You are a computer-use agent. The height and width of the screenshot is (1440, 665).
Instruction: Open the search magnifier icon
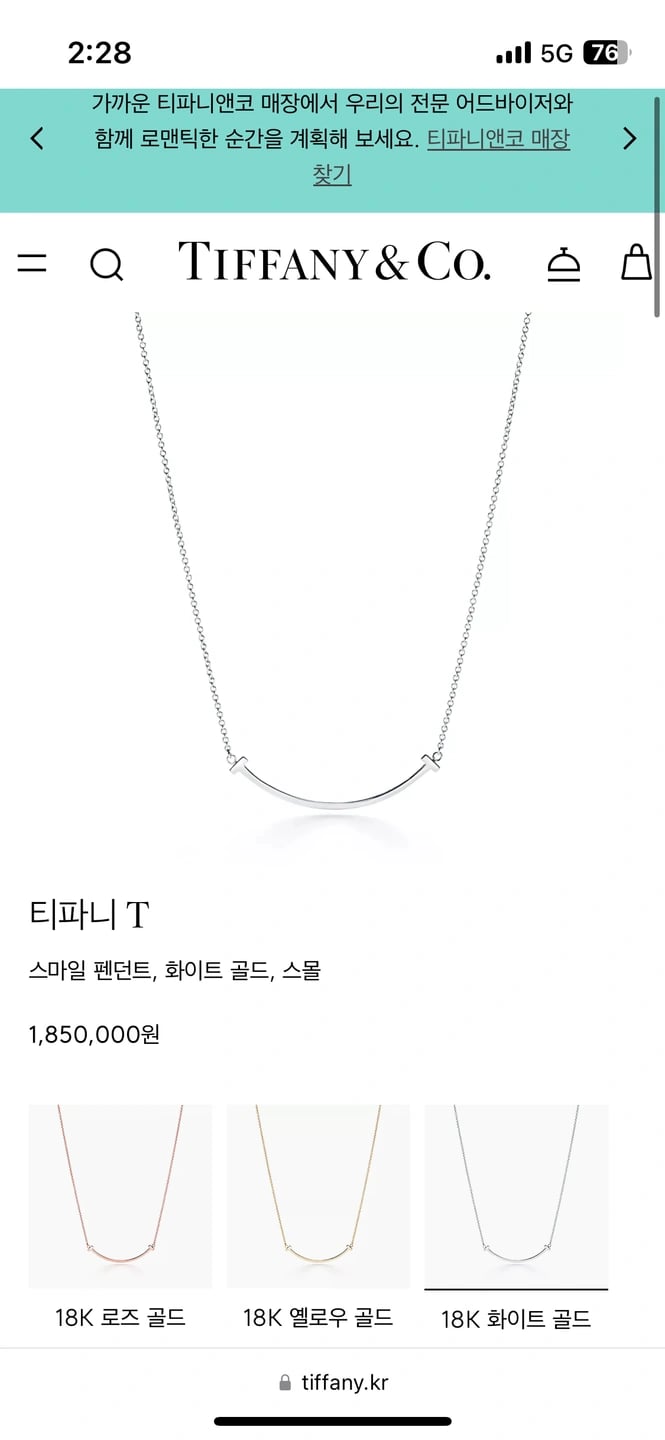(106, 264)
